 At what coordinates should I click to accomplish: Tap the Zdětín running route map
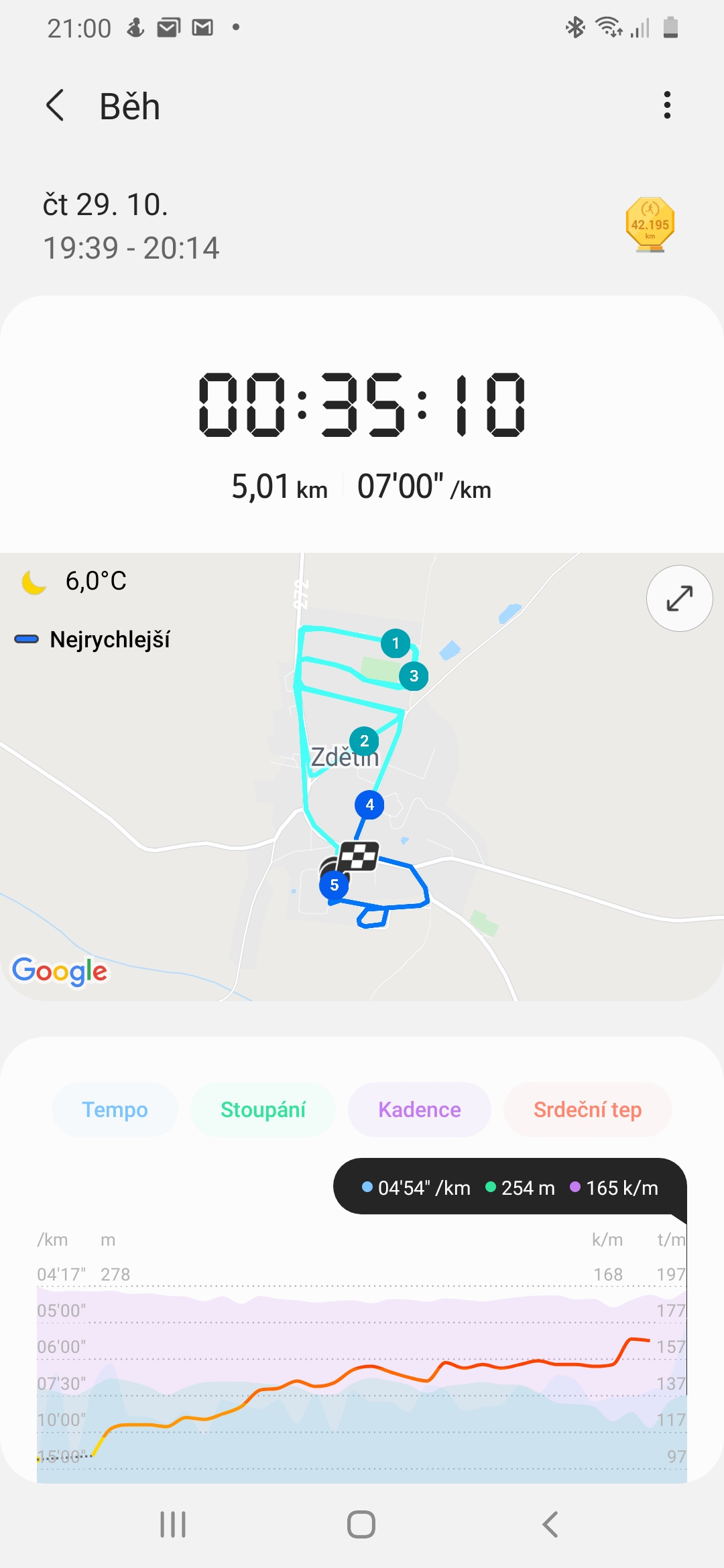(362, 777)
